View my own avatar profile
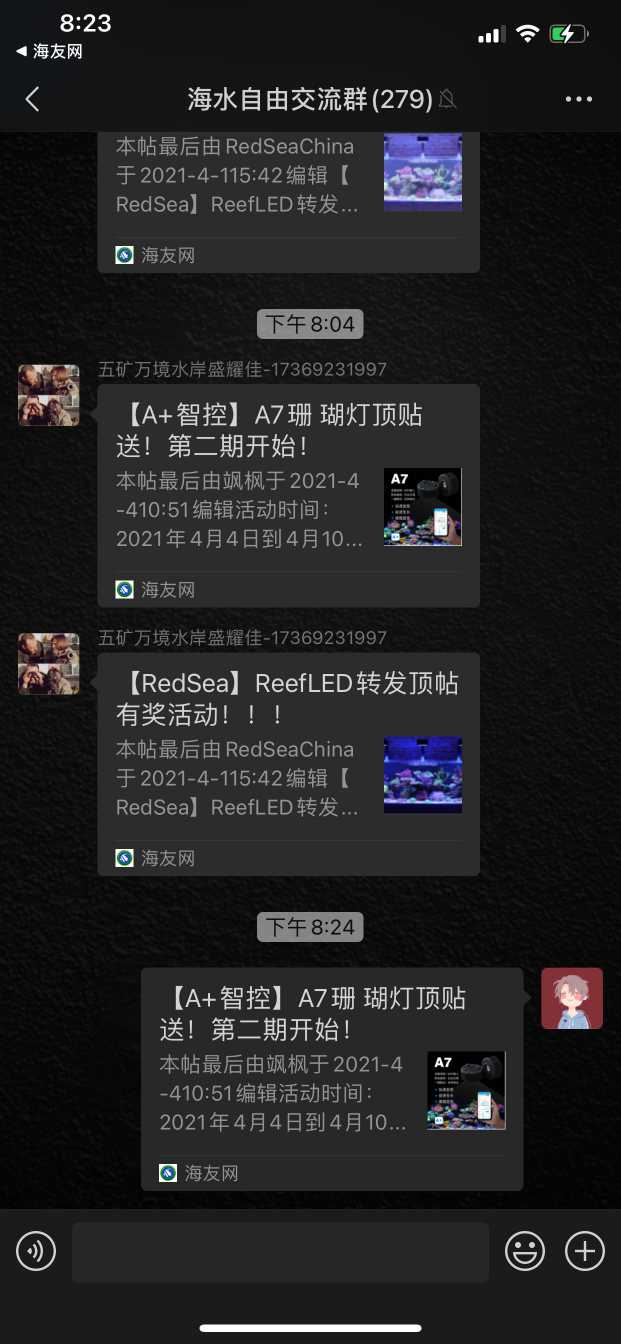Image resolution: width=621 pixels, height=1344 pixels. [572, 998]
